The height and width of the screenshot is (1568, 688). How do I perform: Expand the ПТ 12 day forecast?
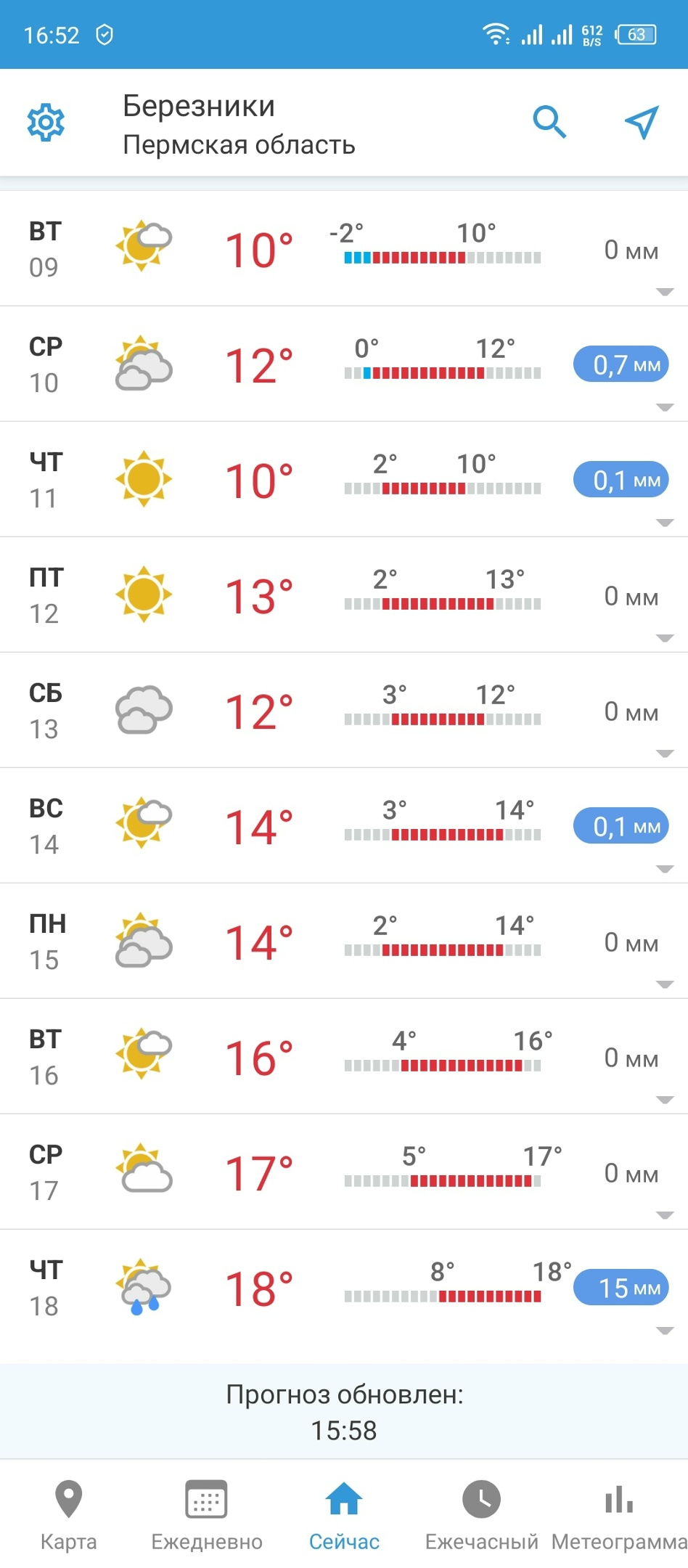665,638
